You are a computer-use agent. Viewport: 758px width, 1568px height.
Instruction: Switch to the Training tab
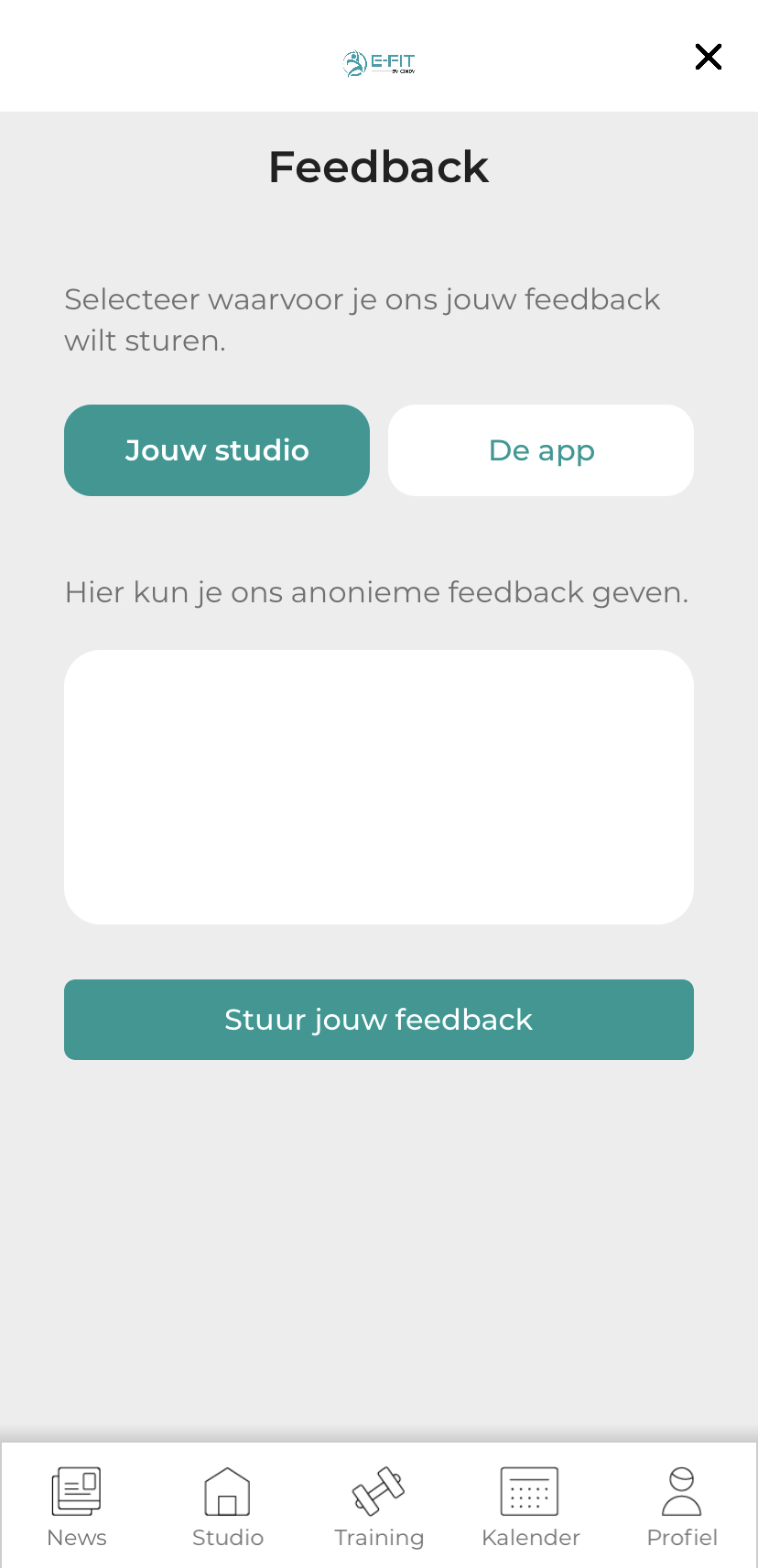tap(379, 1507)
